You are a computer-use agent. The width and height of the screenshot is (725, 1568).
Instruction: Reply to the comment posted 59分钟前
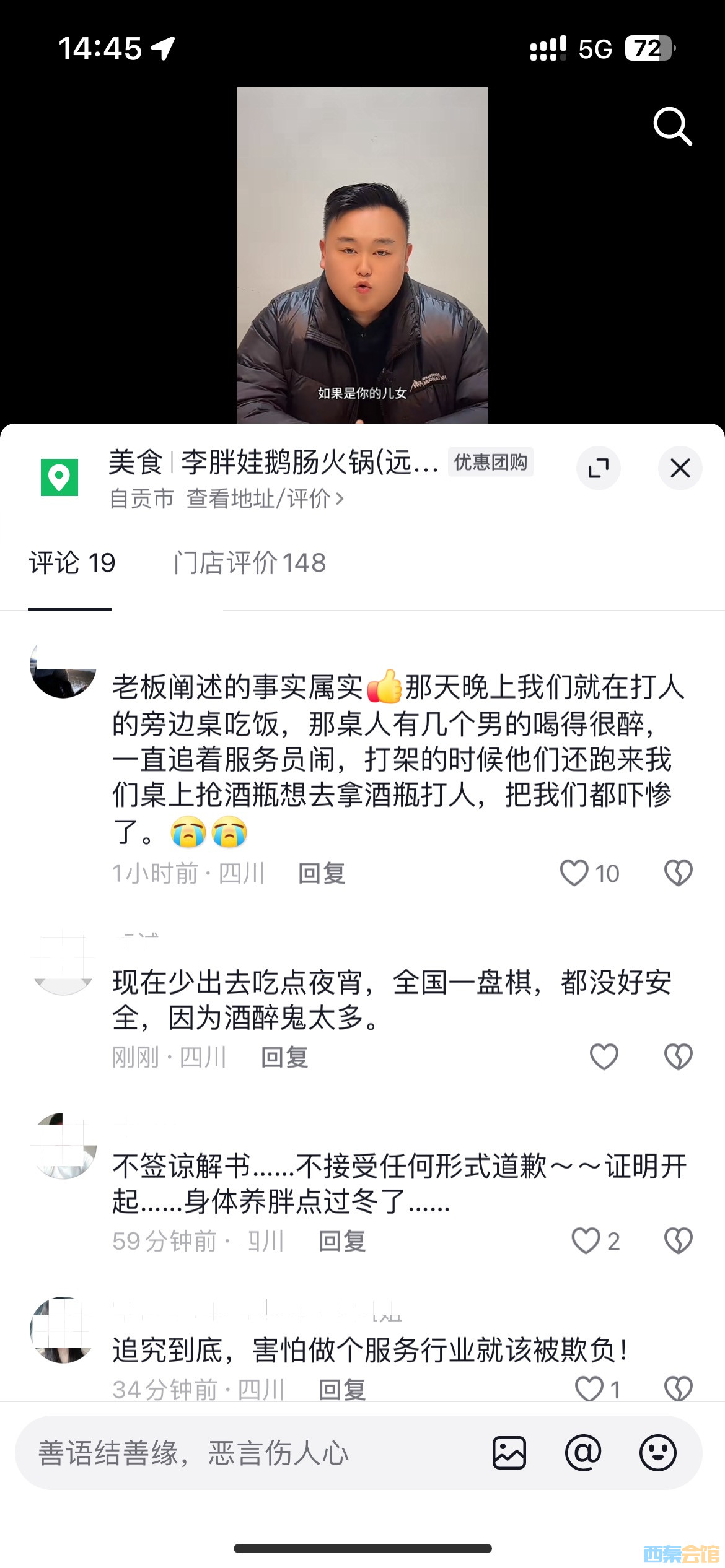coord(342,1242)
